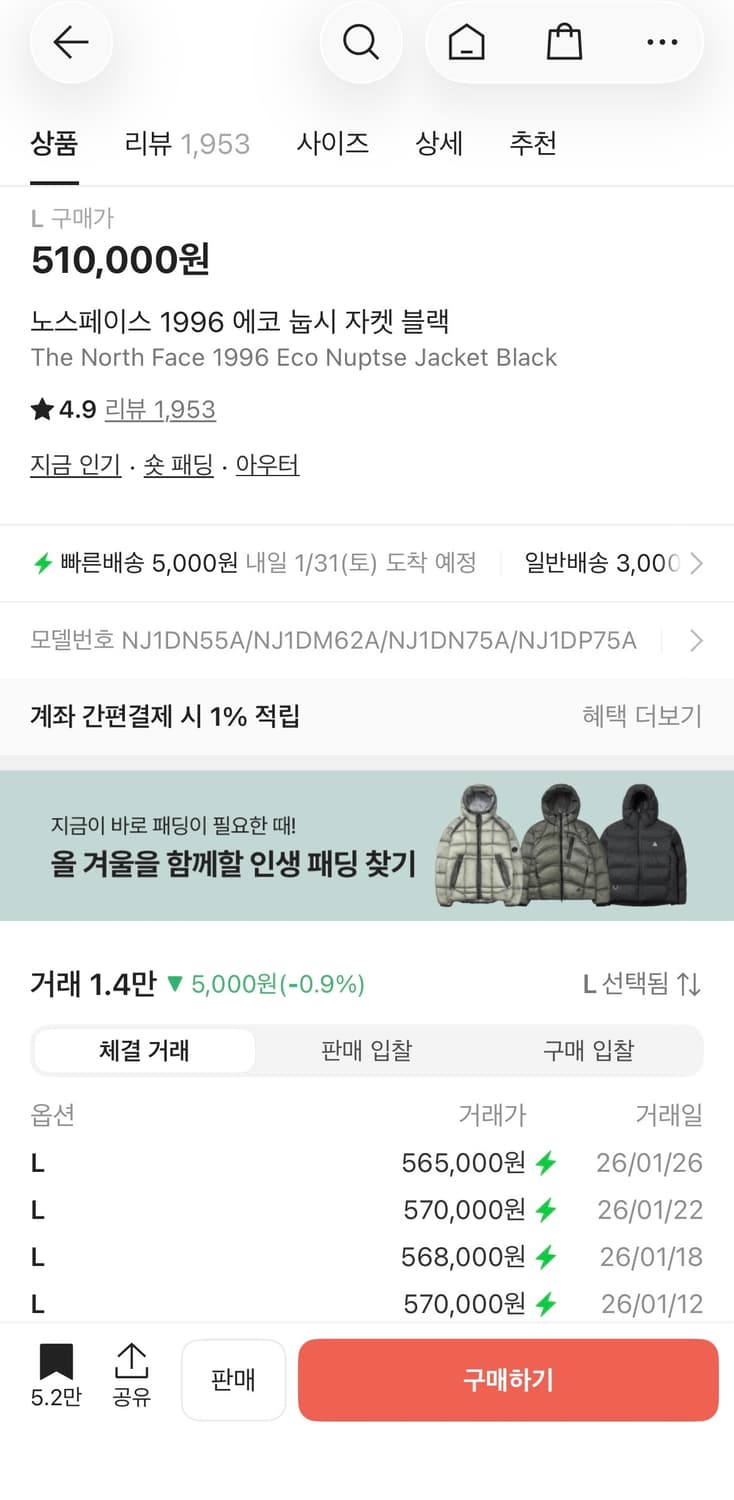Tap the back arrow icon
Screen dimensions: 734x1500
click(70, 42)
